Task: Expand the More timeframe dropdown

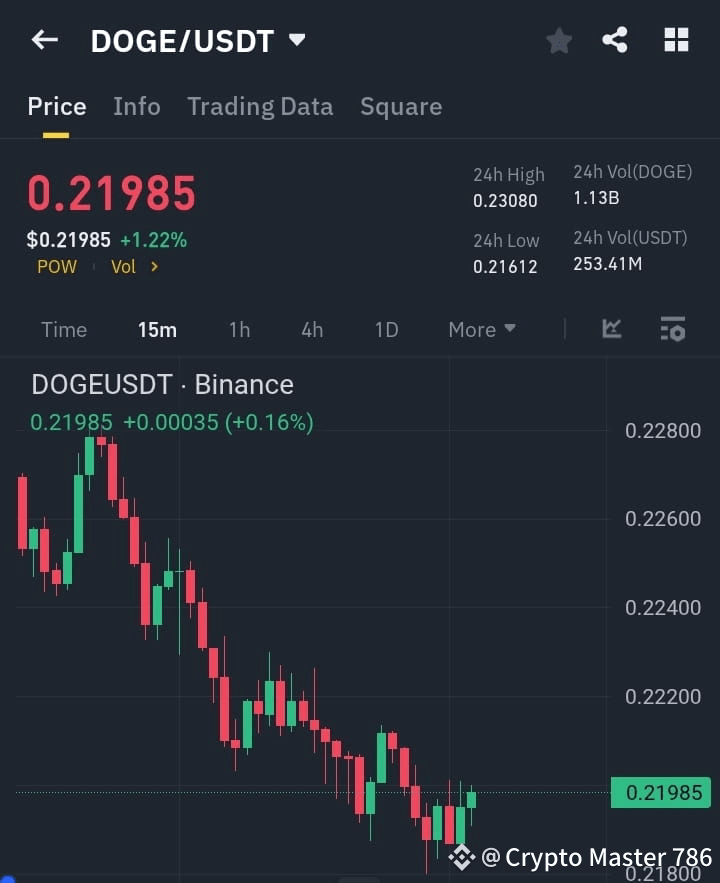Action: (482, 329)
